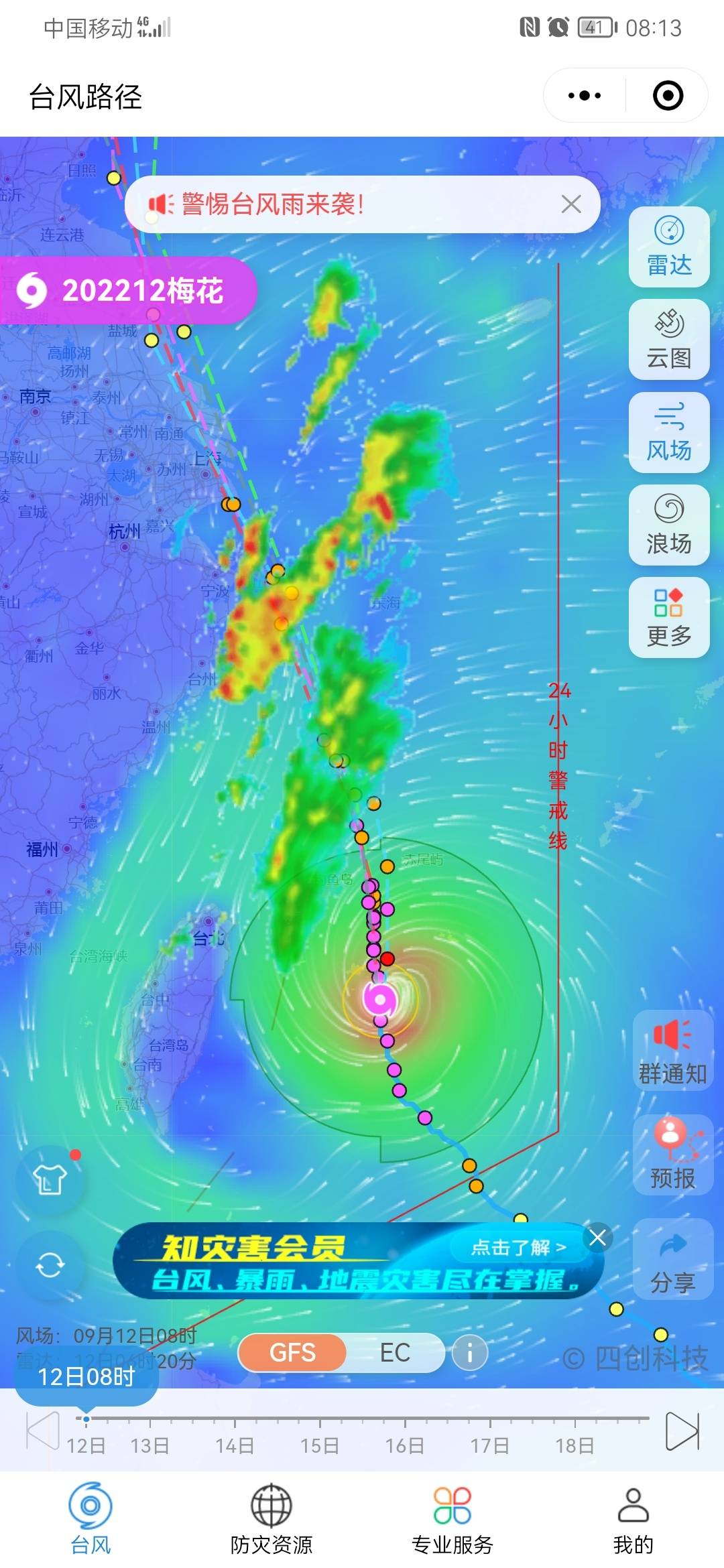This screenshot has height=1568, width=724.
Task: Close the 知灾害会员 promo banner
Action: pos(597,1237)
